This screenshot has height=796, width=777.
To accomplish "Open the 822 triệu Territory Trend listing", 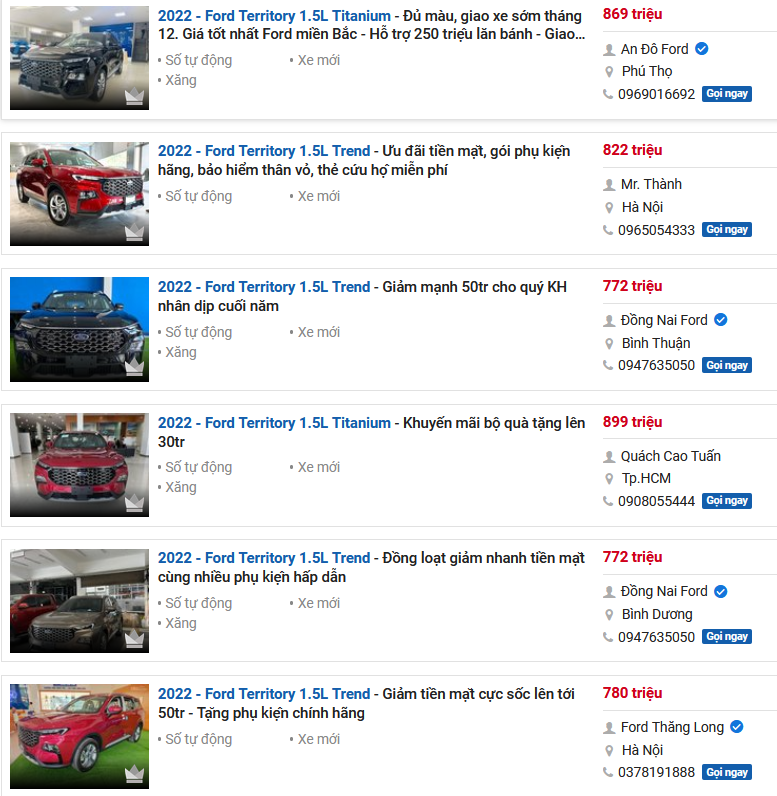I will pos(264,151).
